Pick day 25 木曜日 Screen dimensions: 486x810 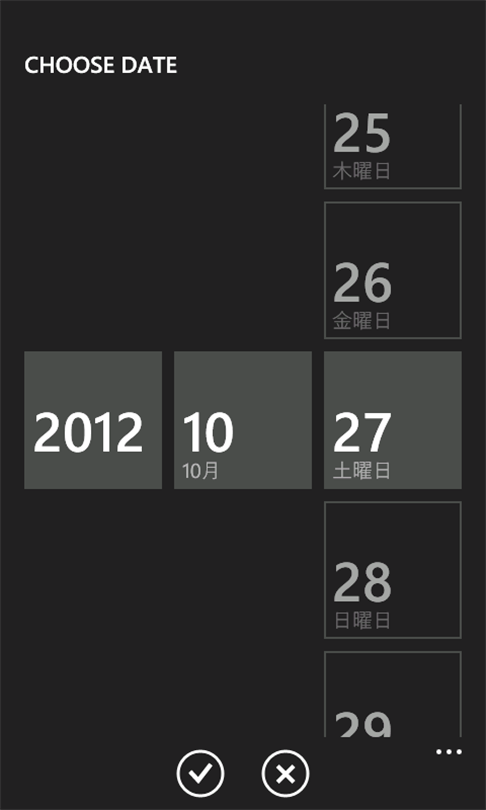tap(393, 147)
